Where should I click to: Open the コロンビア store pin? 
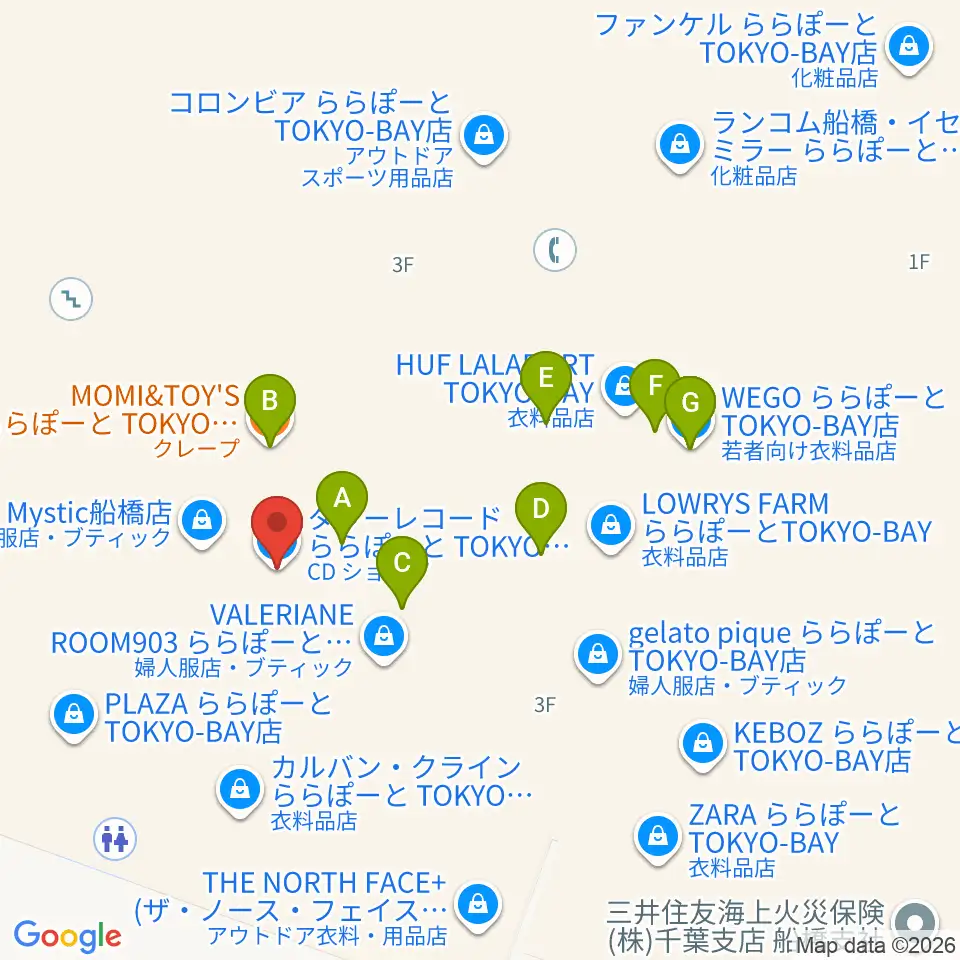485,135
